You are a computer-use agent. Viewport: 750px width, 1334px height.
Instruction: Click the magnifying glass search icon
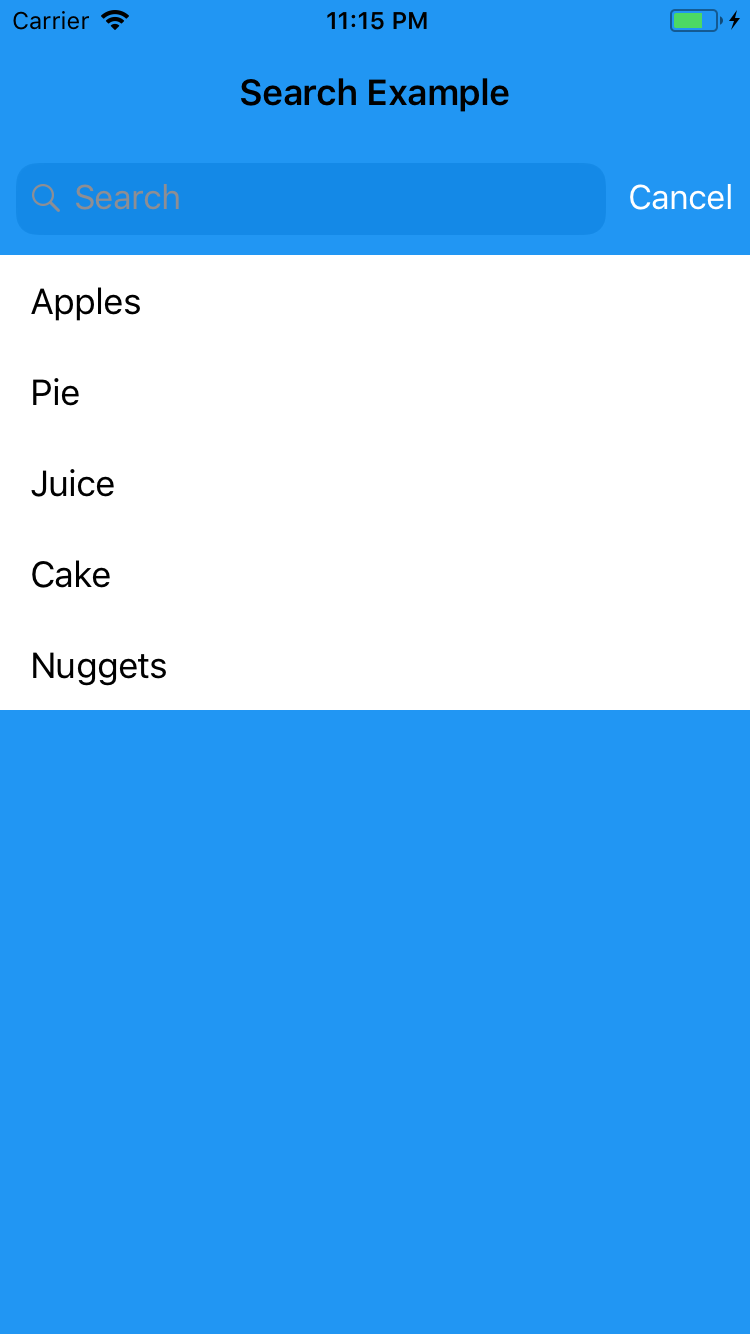click(x=45, y=198)
